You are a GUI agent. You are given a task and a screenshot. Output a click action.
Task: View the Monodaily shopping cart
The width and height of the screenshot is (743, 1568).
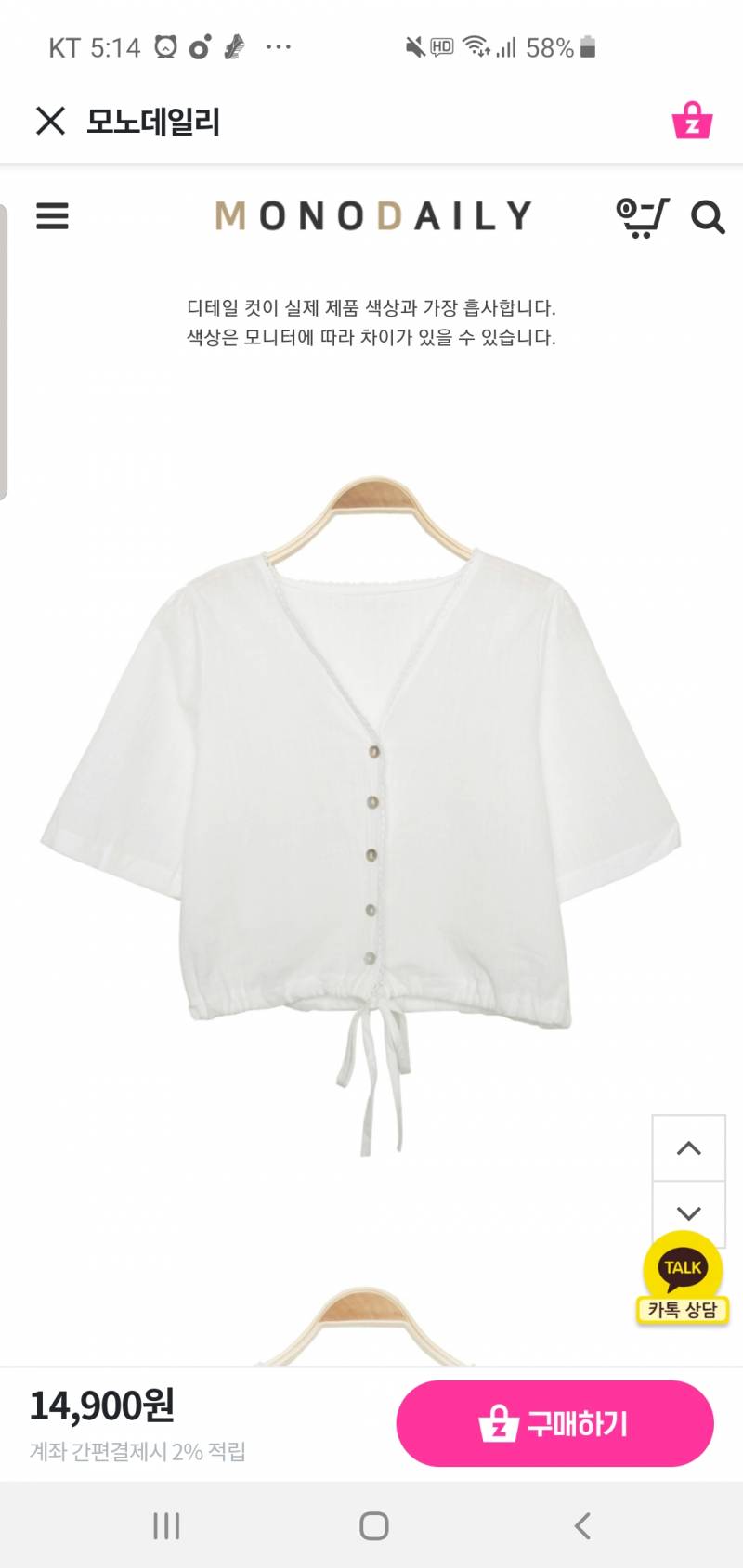(641, 217)
